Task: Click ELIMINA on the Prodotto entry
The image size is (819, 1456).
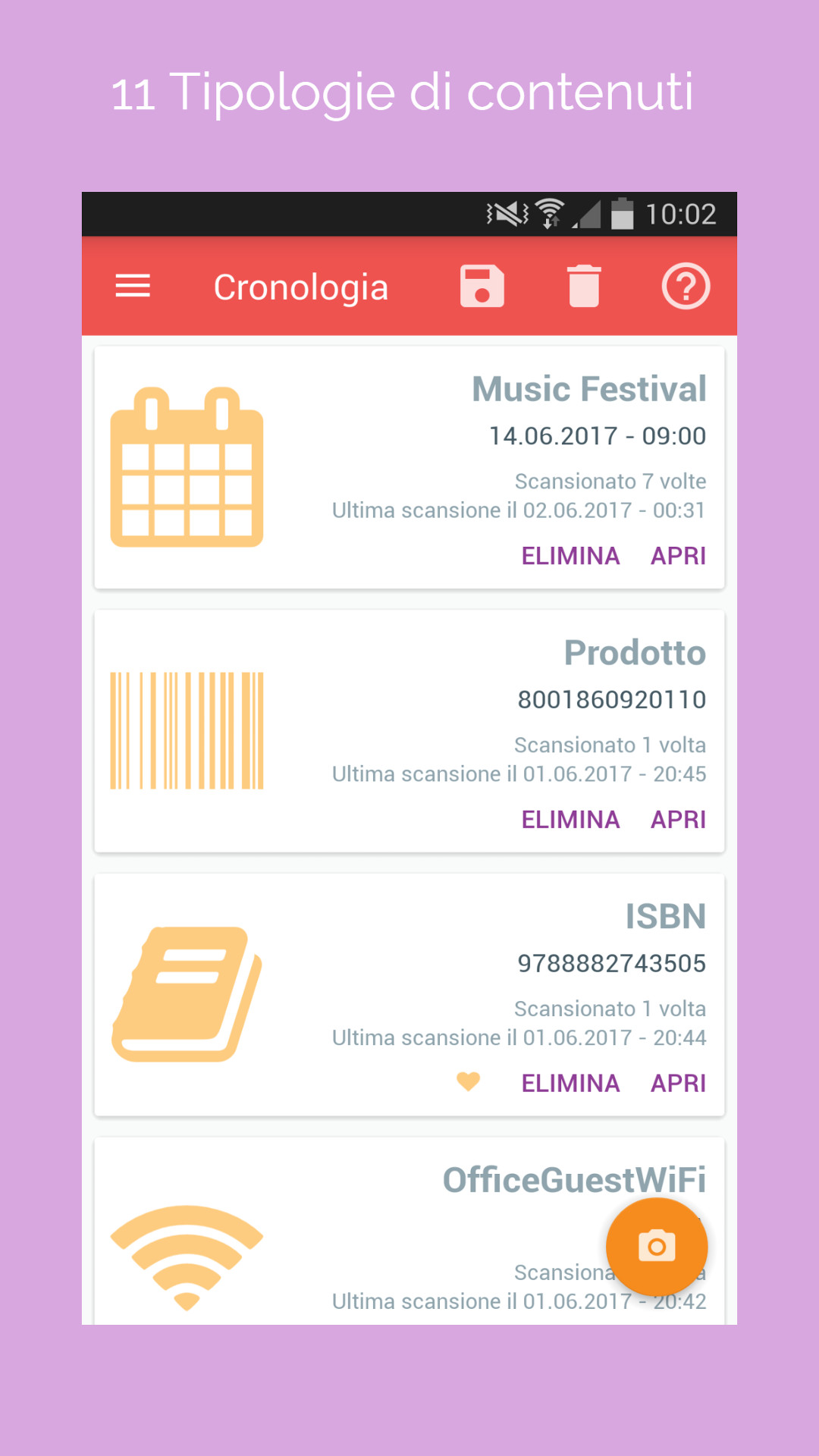Action: tap(570, 820)
